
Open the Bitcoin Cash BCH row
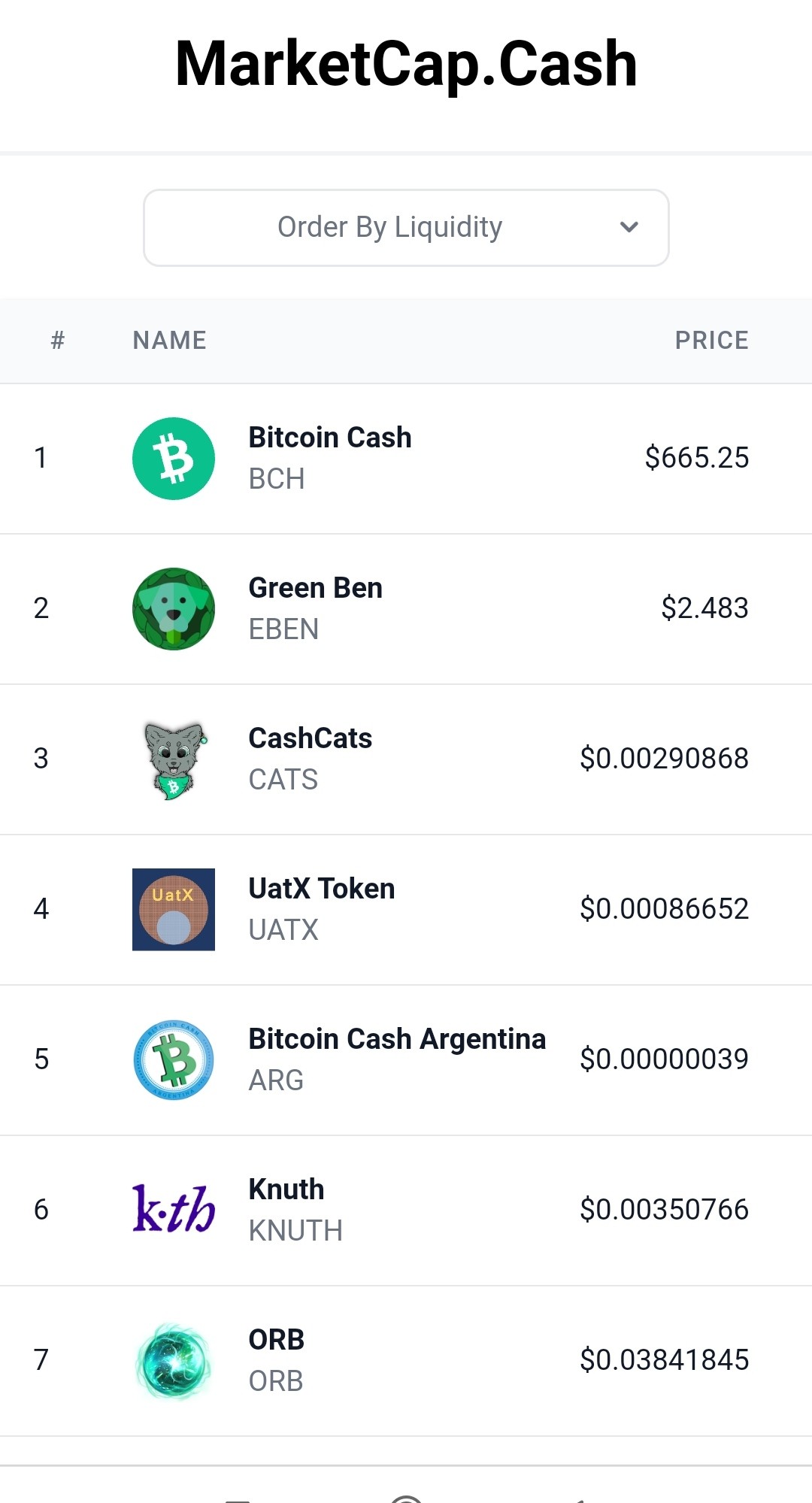pos(406,459)
